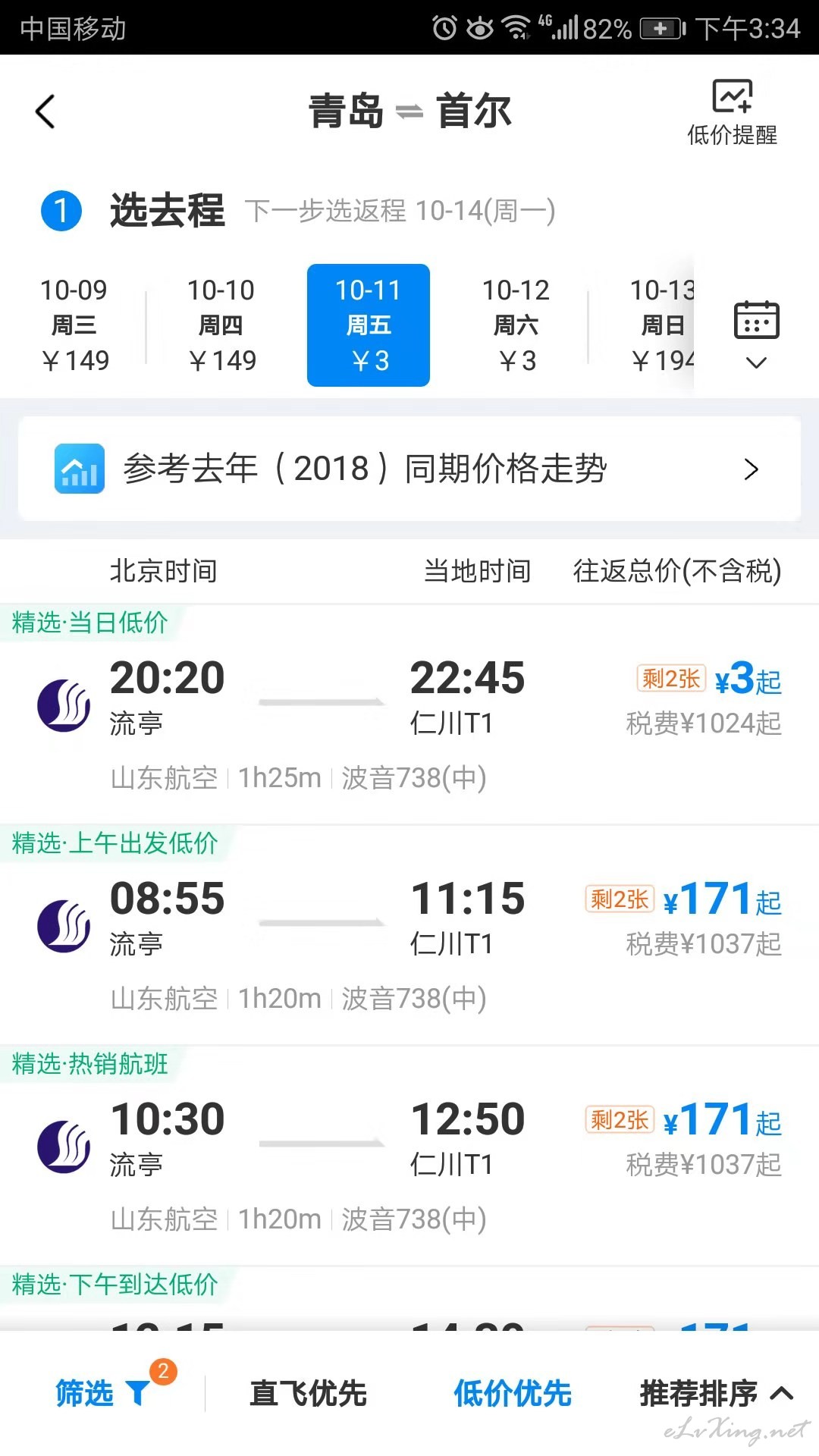Image resolution: width=819 pixels, height=1456 pixels.
Task: Open the 低价提醒 low price alert
Action: coord(732,112)
